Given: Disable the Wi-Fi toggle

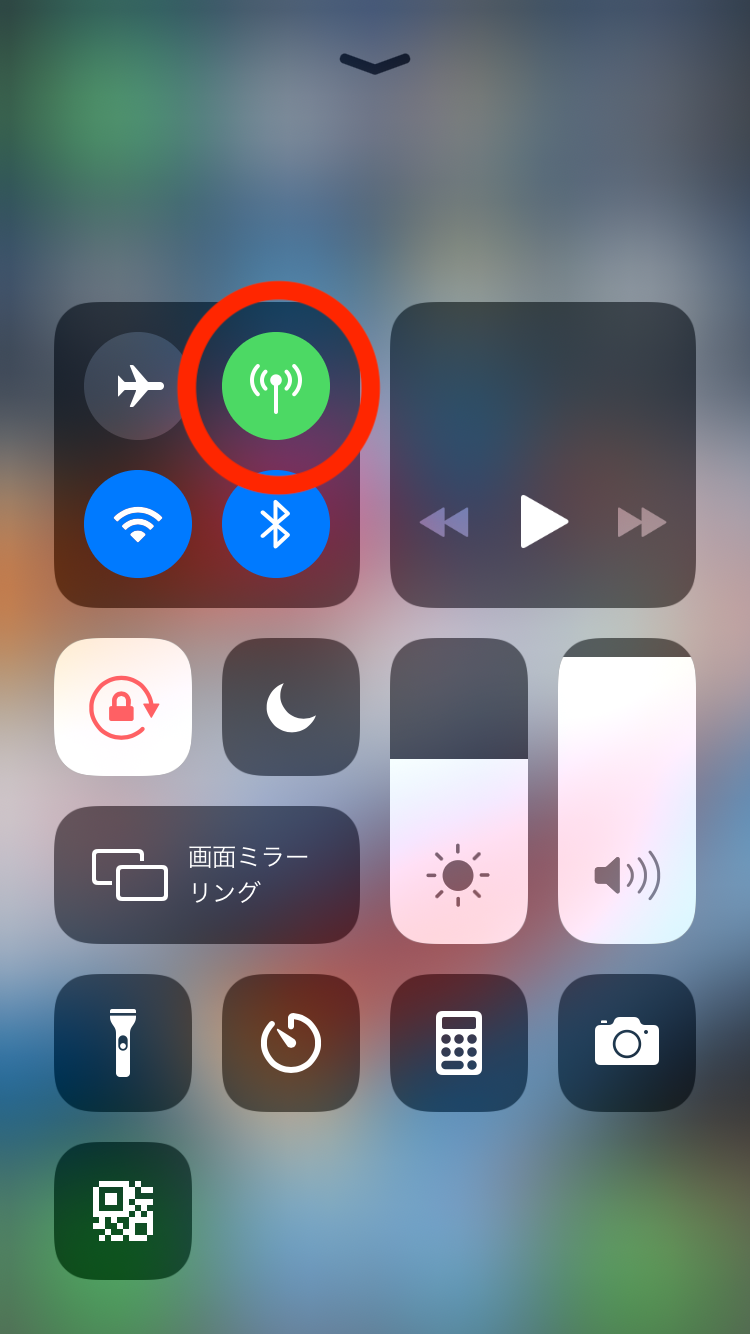Looking at the screenshot, I should coord(138,524).
